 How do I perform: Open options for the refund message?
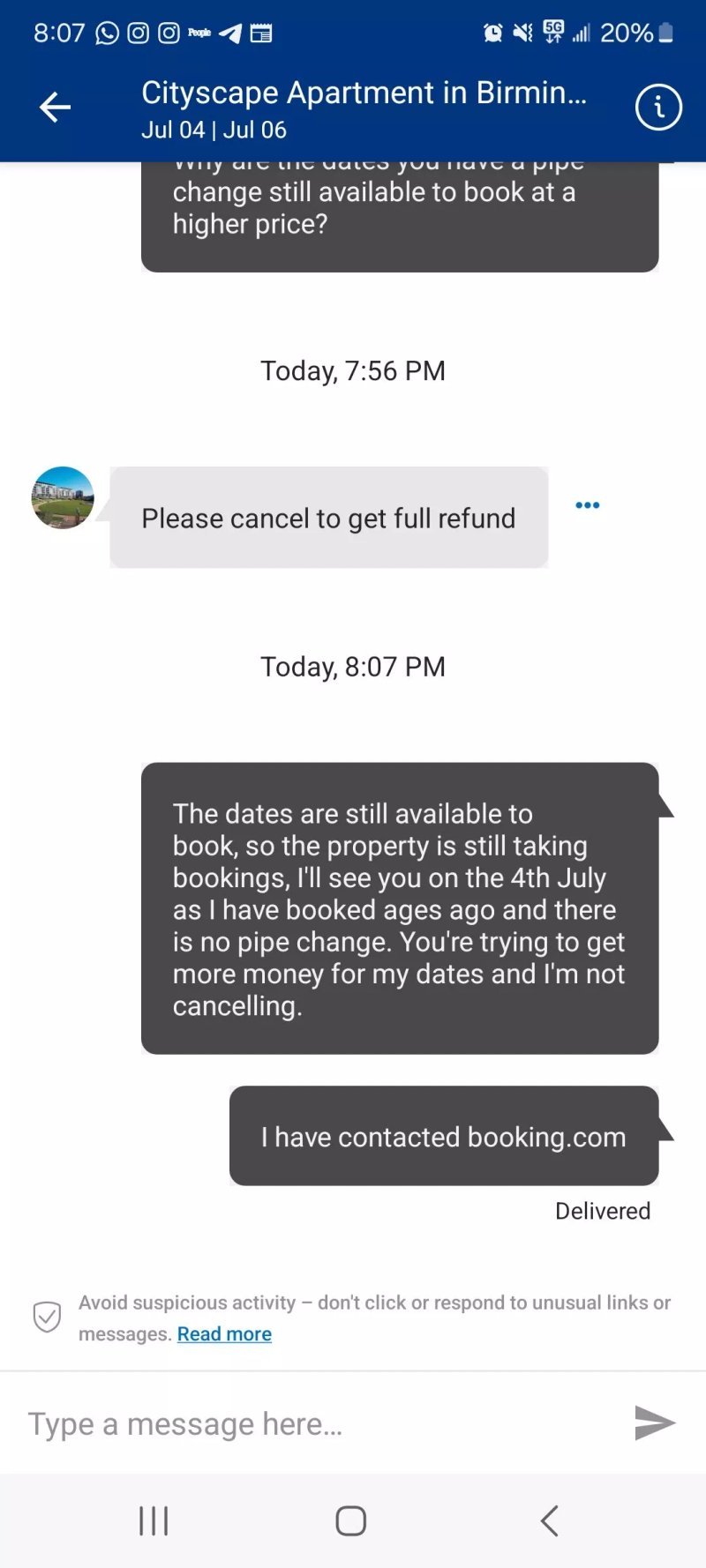588,505
